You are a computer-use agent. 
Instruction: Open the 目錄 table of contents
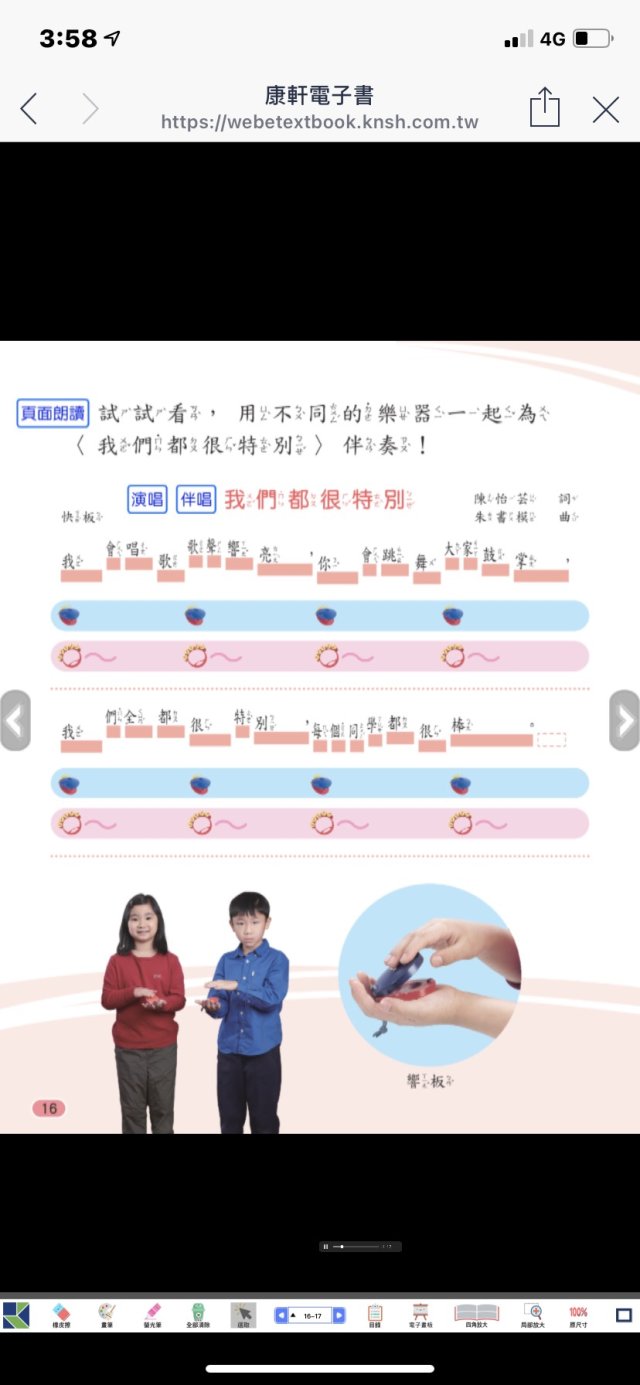click(375, 1314)
